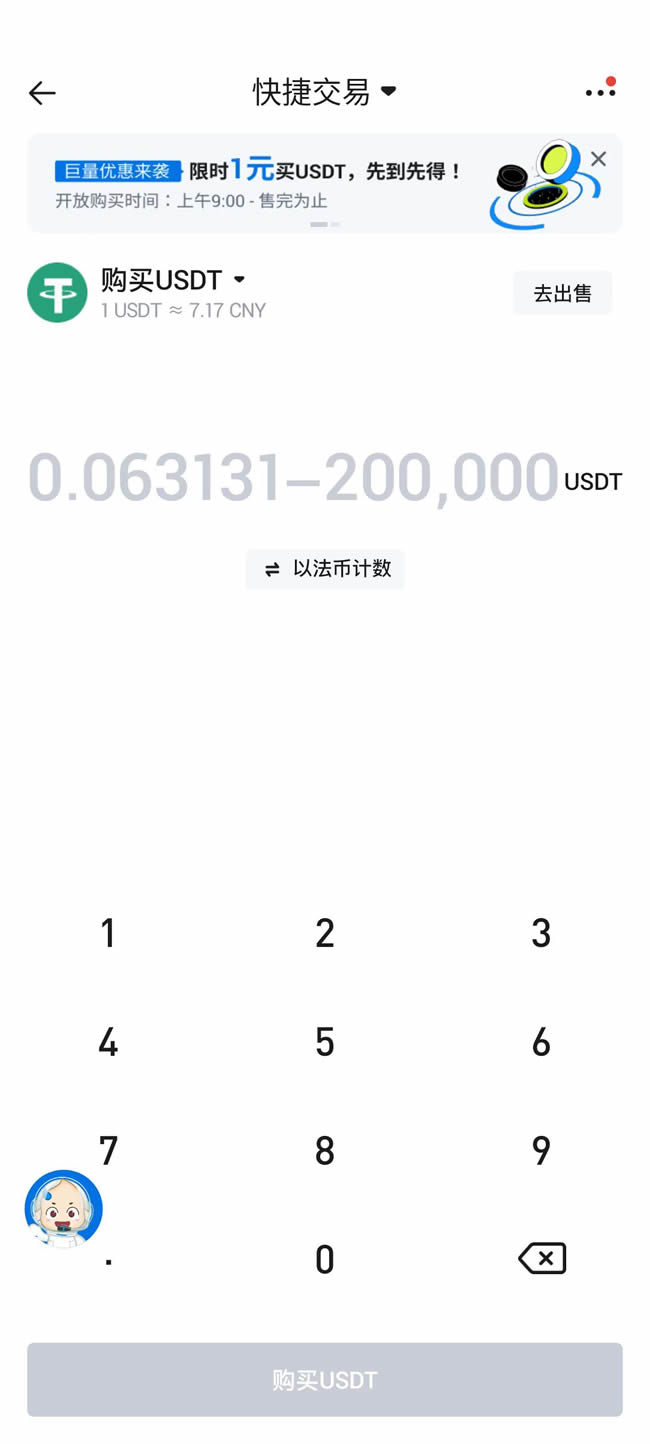Tap the USDT amount entry field
The width and height of the screenshot is (650, 1444).
(293, 477)
